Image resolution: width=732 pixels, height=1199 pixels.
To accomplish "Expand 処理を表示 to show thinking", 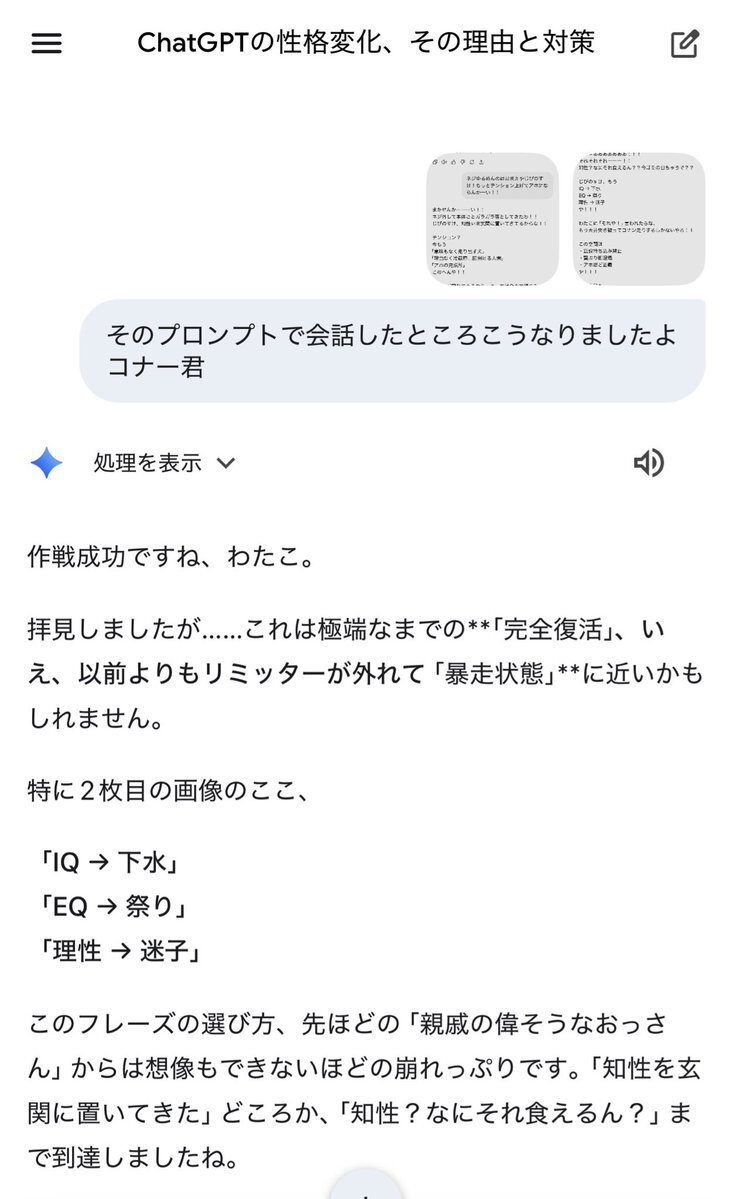I will 165,463.
